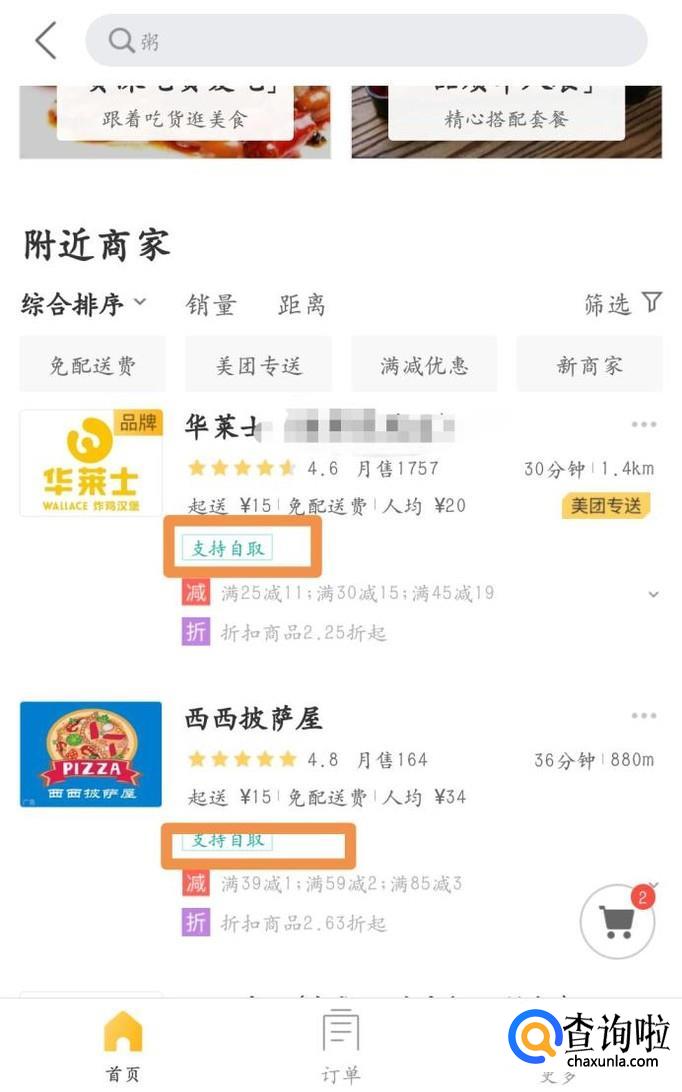Sort merchants by 销量
This screenshot has height=1092, width=682.
pos(211,305)
